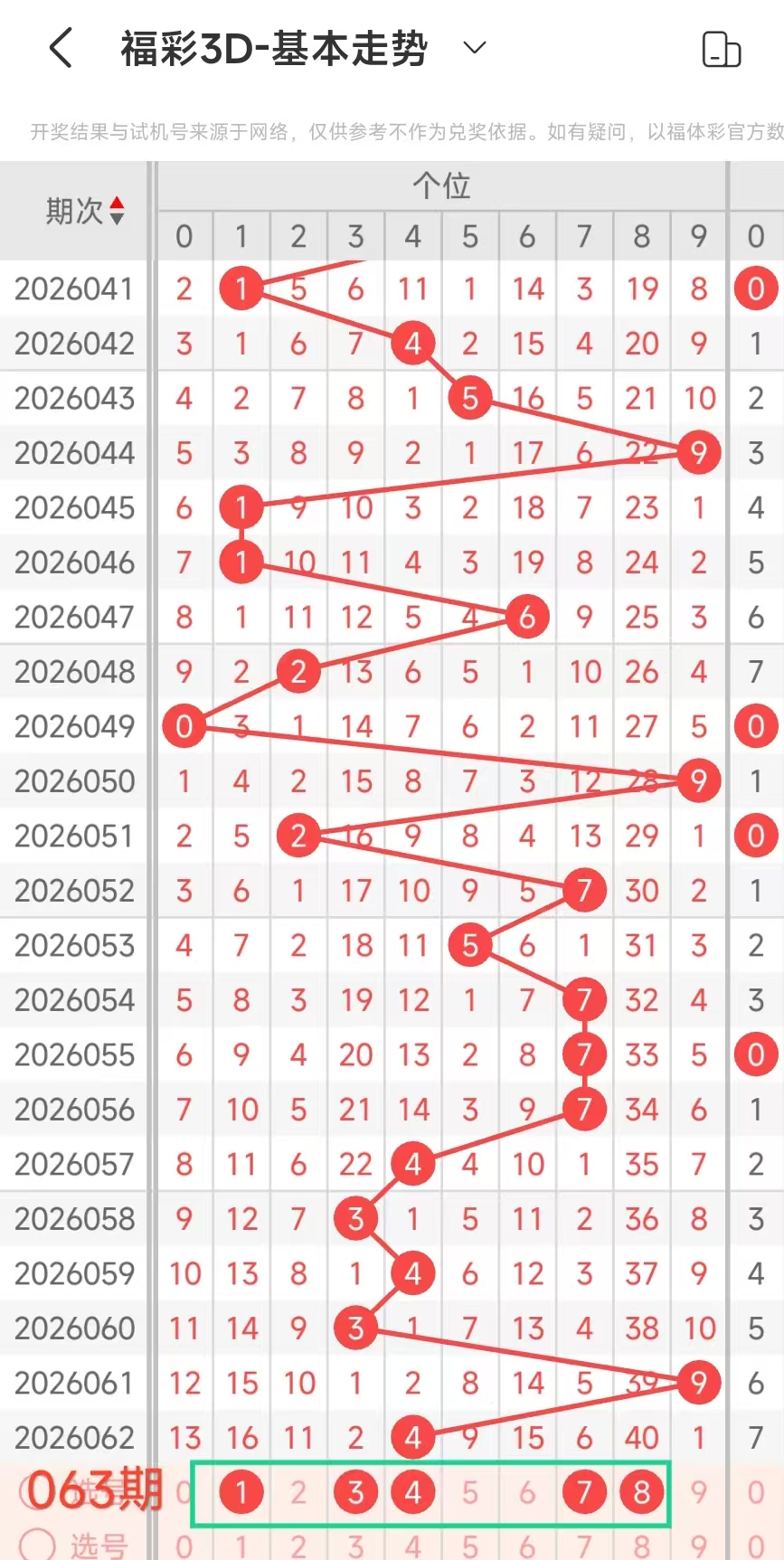
Task: Pick number 2 in the 063期 selection row
Action: [298, 1492]
